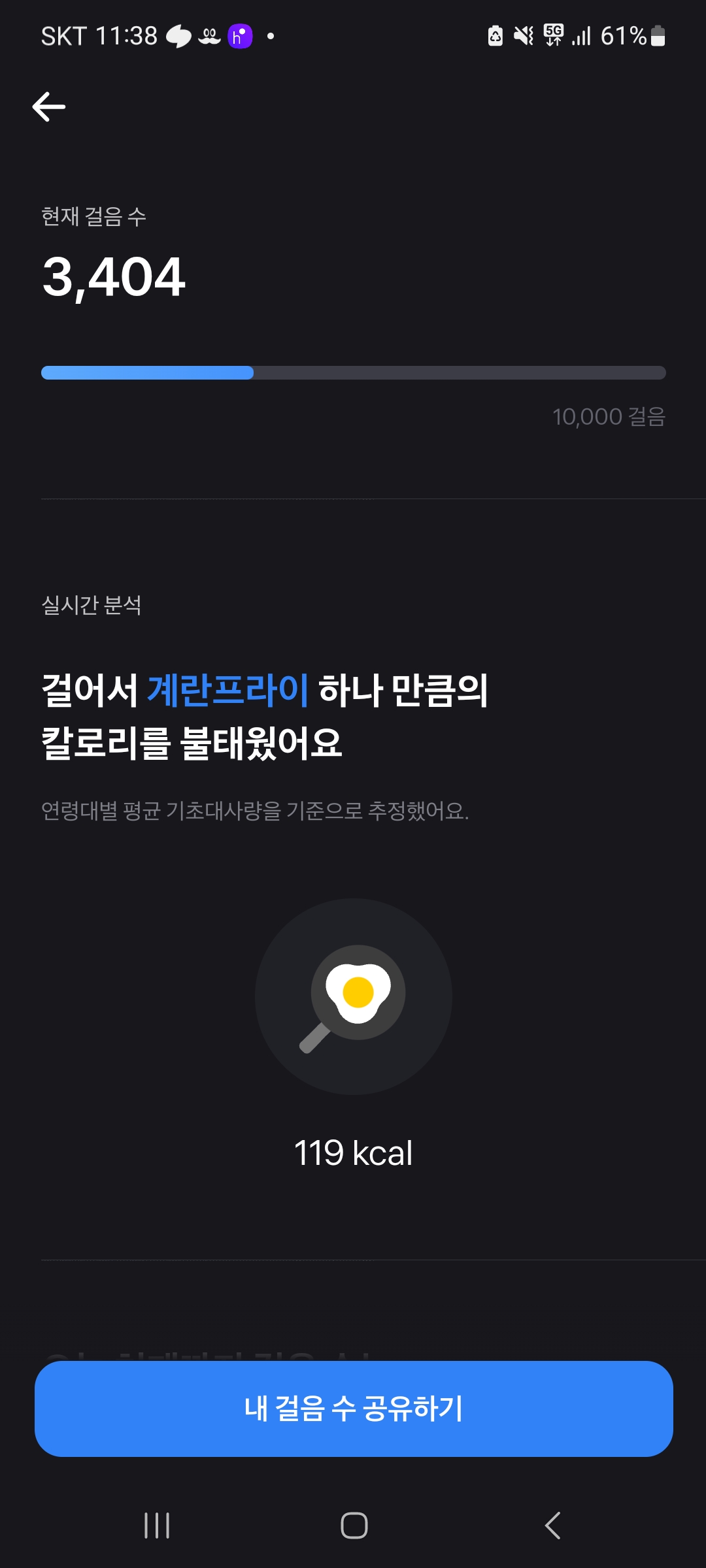
Task: Open recent apps from navigation bar
Action: tap(157, 1526)
